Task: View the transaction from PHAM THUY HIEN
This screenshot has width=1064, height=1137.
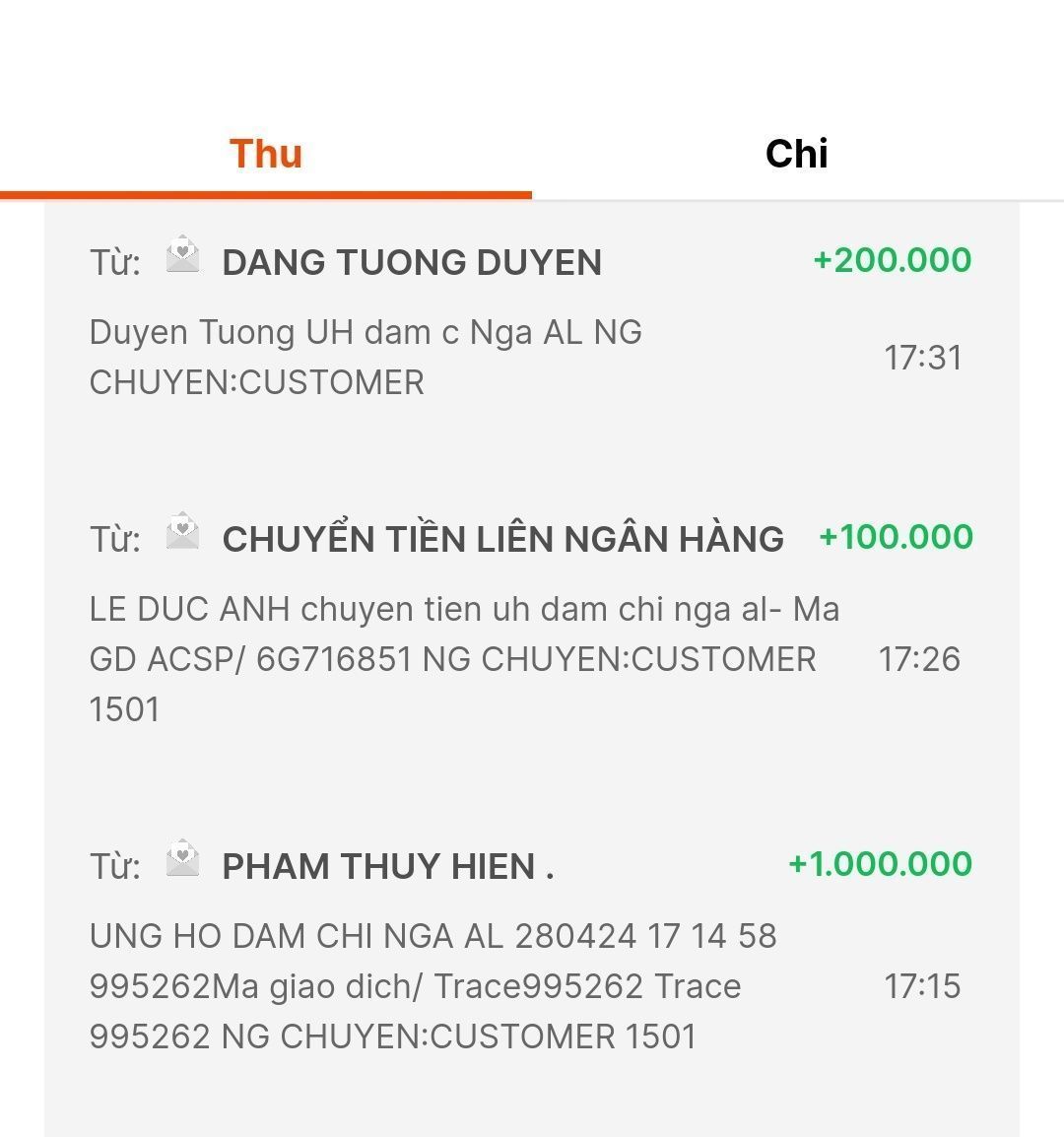Action: pos(387,867)
